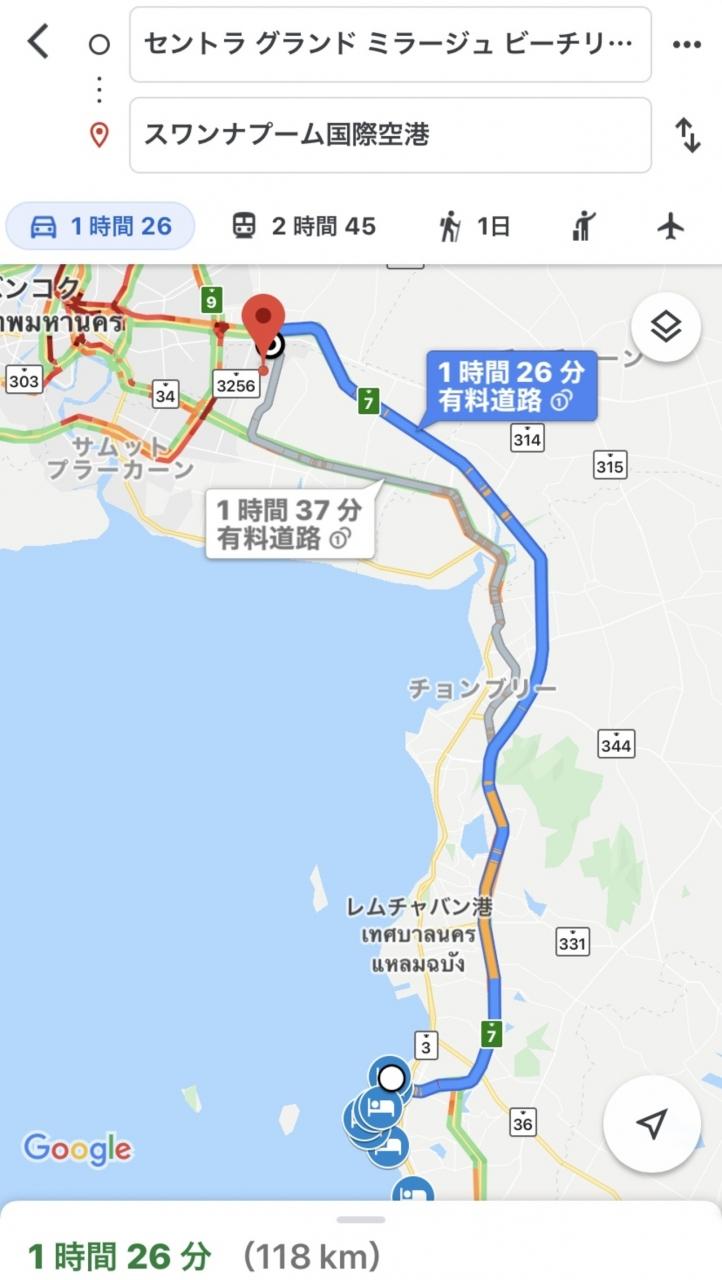Edit the starting point Centara Grand Mirage field
The image size is (722, 1280).
(390, 44)
